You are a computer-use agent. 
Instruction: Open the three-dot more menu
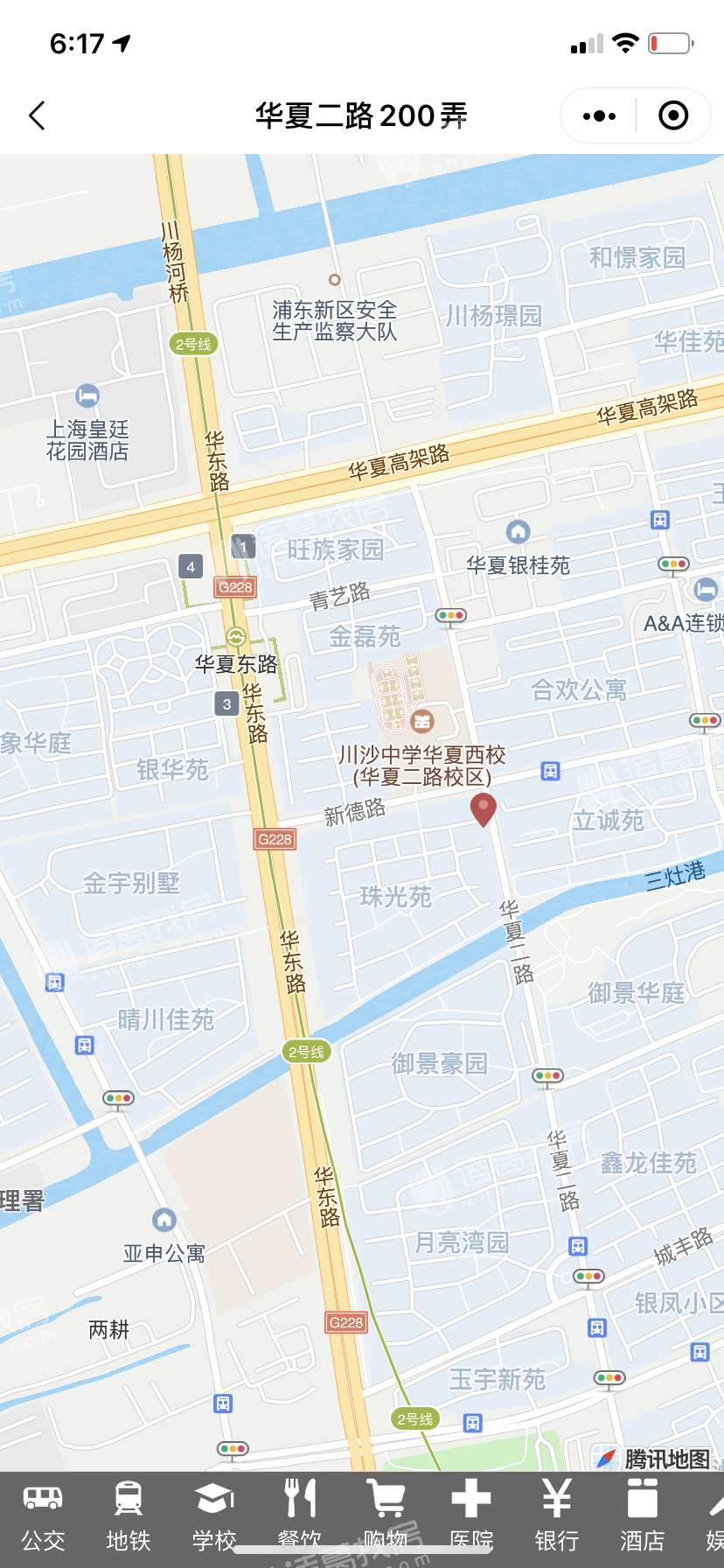click(599, 115)
